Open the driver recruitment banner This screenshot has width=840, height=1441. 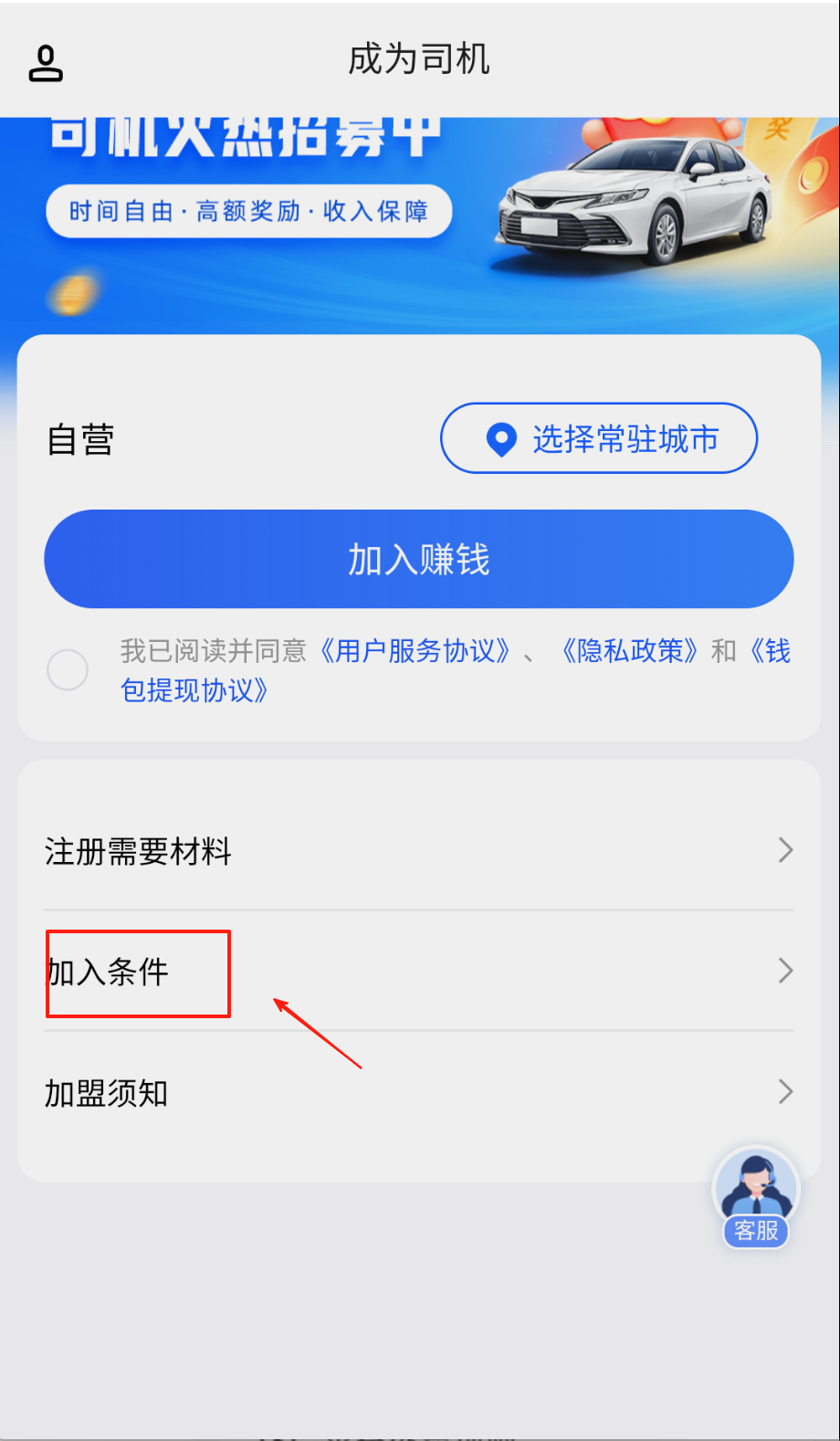(419, 219)
